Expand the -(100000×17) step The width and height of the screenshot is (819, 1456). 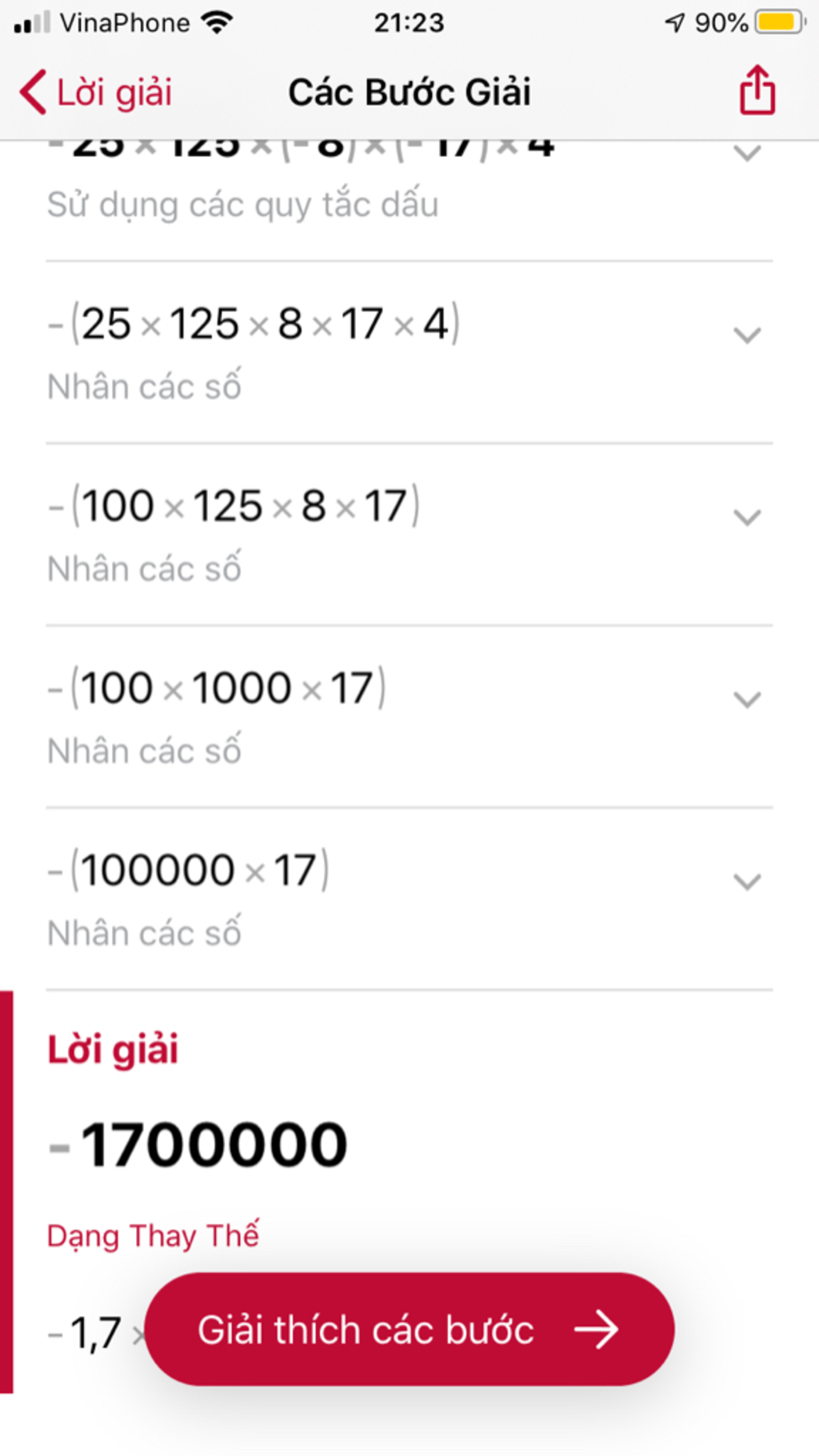pyautogui.click(x=747, y=882)
